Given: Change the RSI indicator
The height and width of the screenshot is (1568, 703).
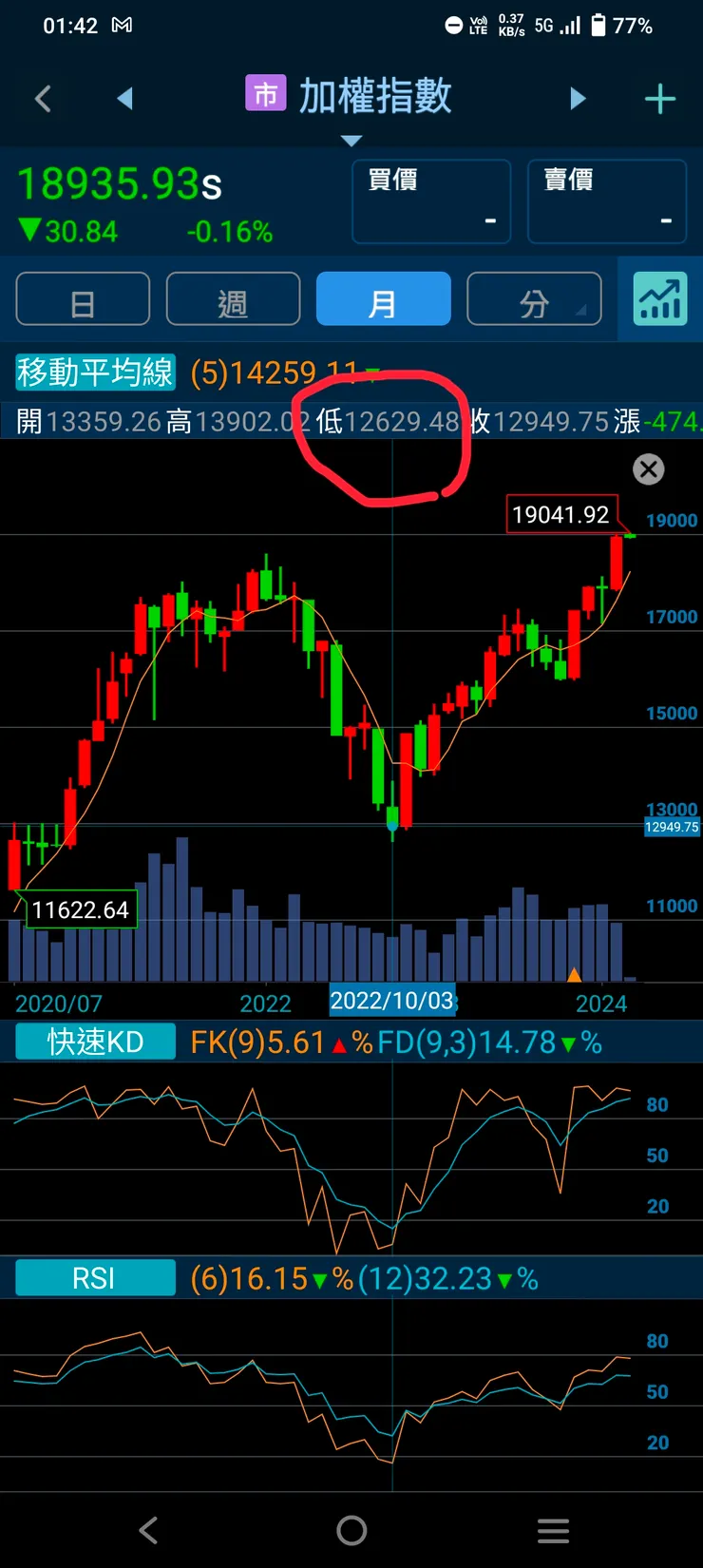Looking at the screenshot, I should coord(95,1278).
